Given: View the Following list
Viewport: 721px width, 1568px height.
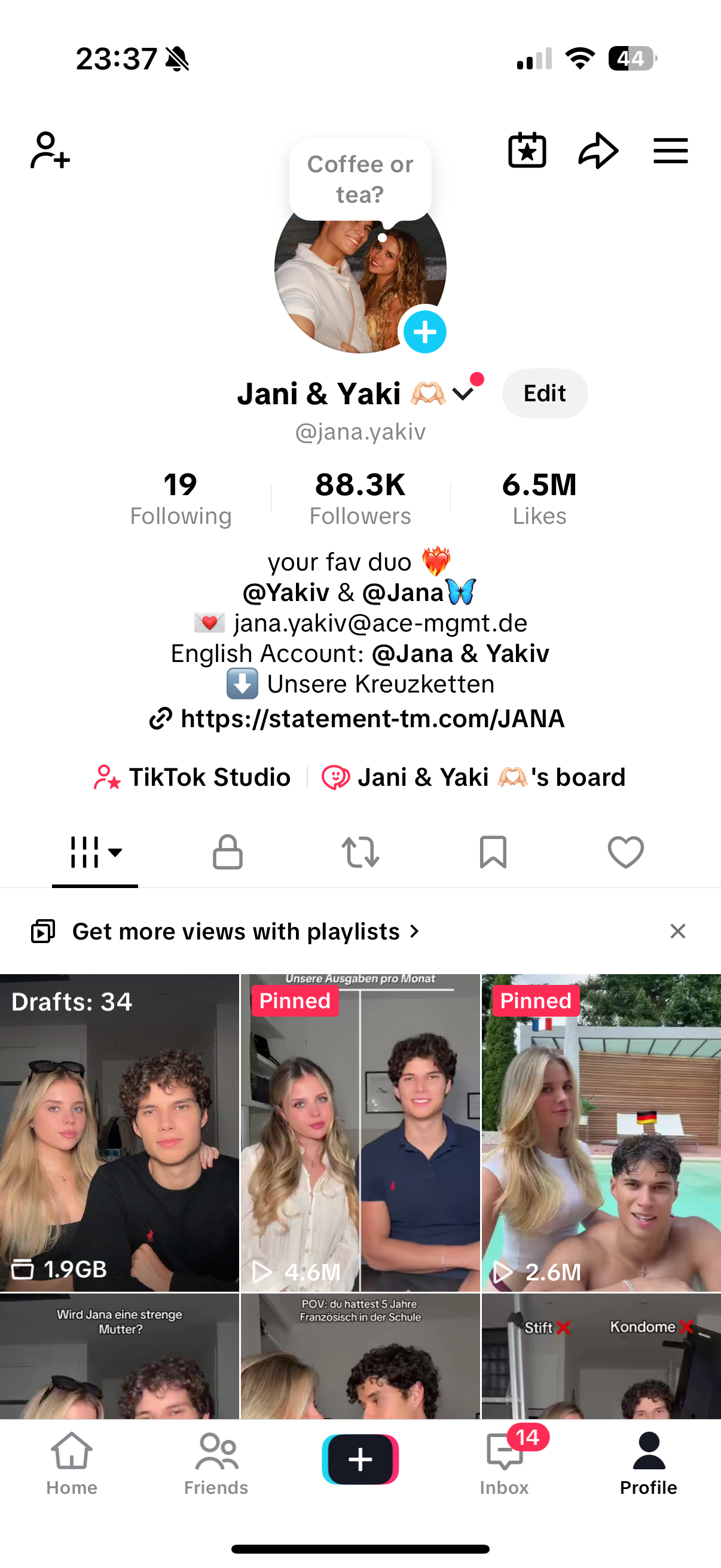Looking at the screenshot, I should 181,499.
